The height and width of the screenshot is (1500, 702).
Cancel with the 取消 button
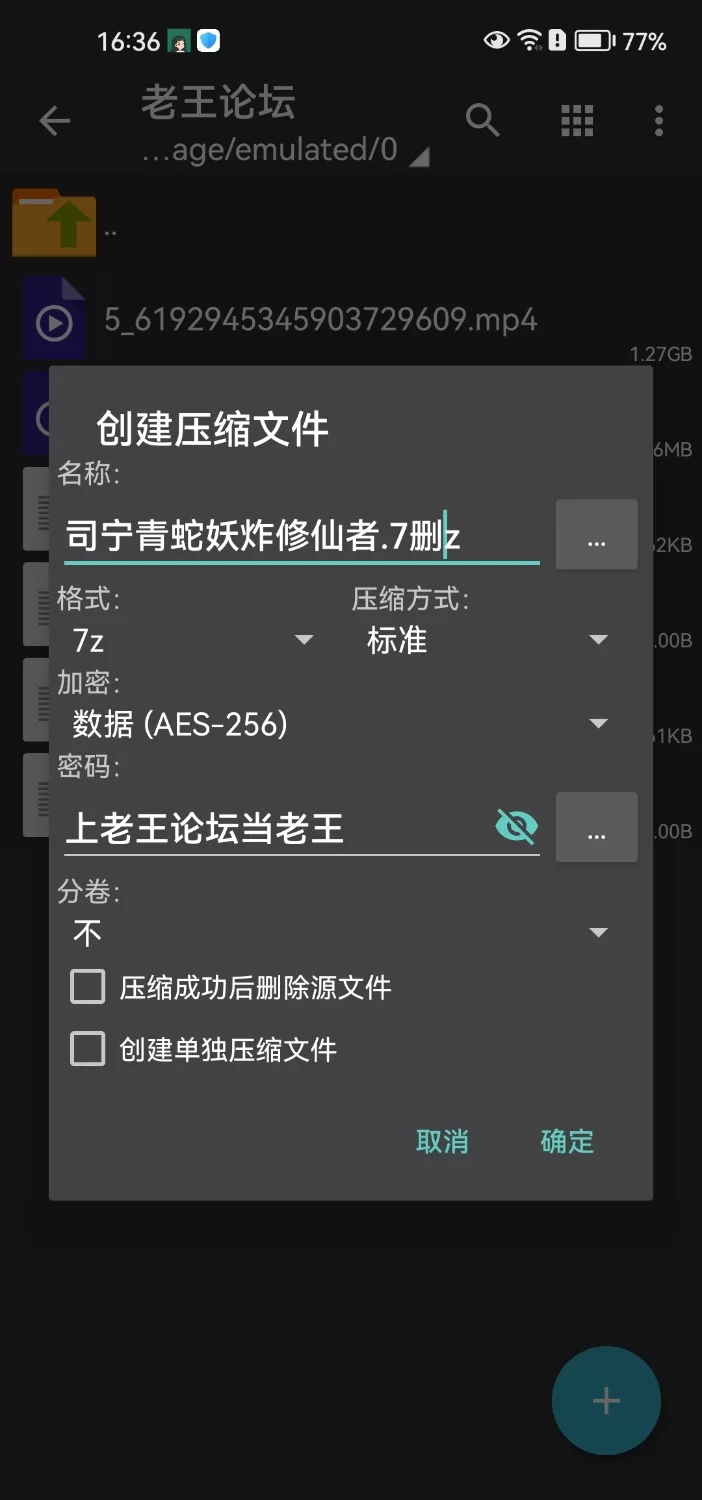442,1142
